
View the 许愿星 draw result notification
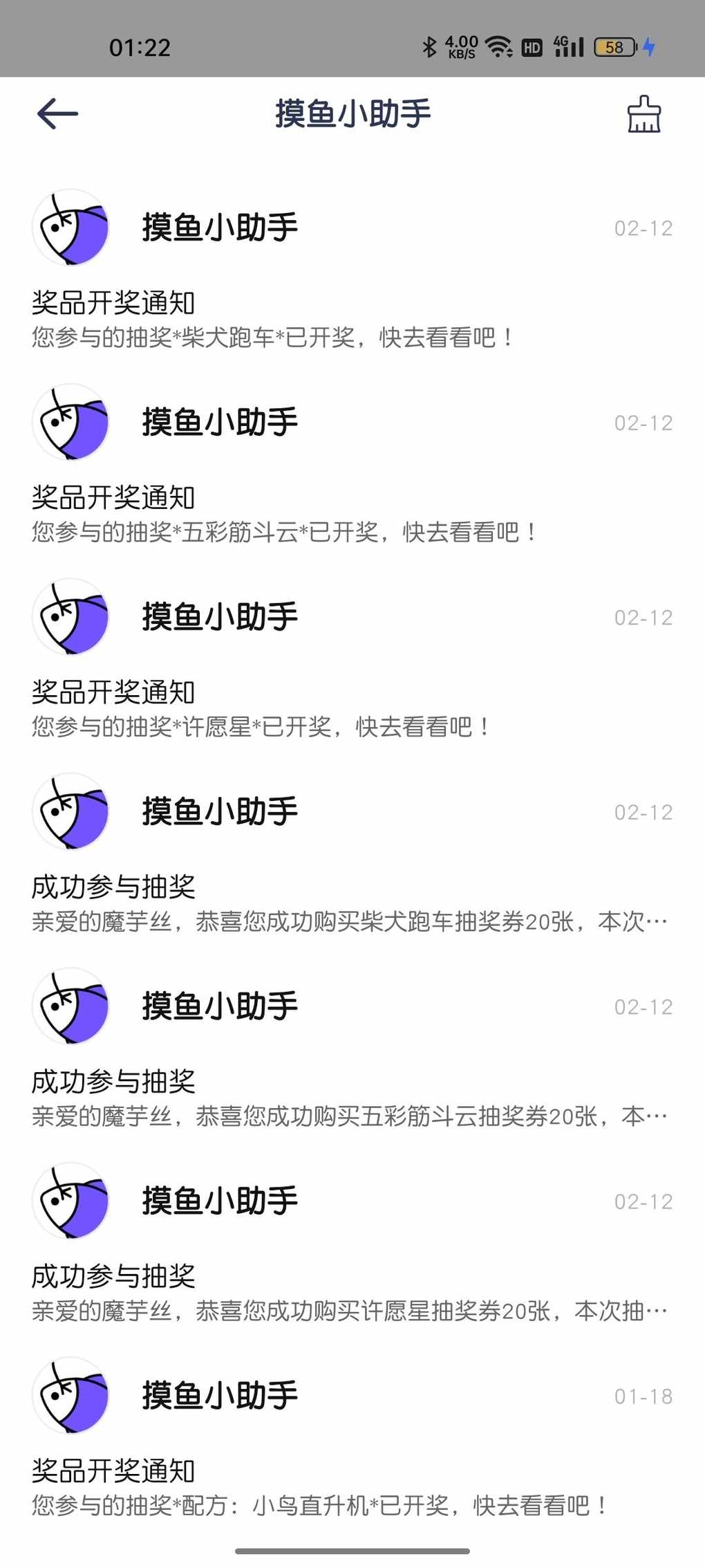(352, 659)
